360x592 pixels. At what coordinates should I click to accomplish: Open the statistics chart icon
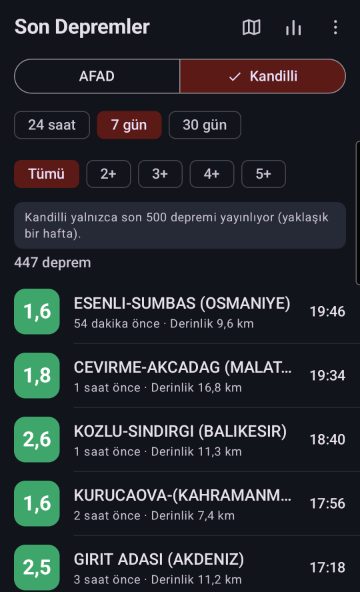(x=293, y=28)
